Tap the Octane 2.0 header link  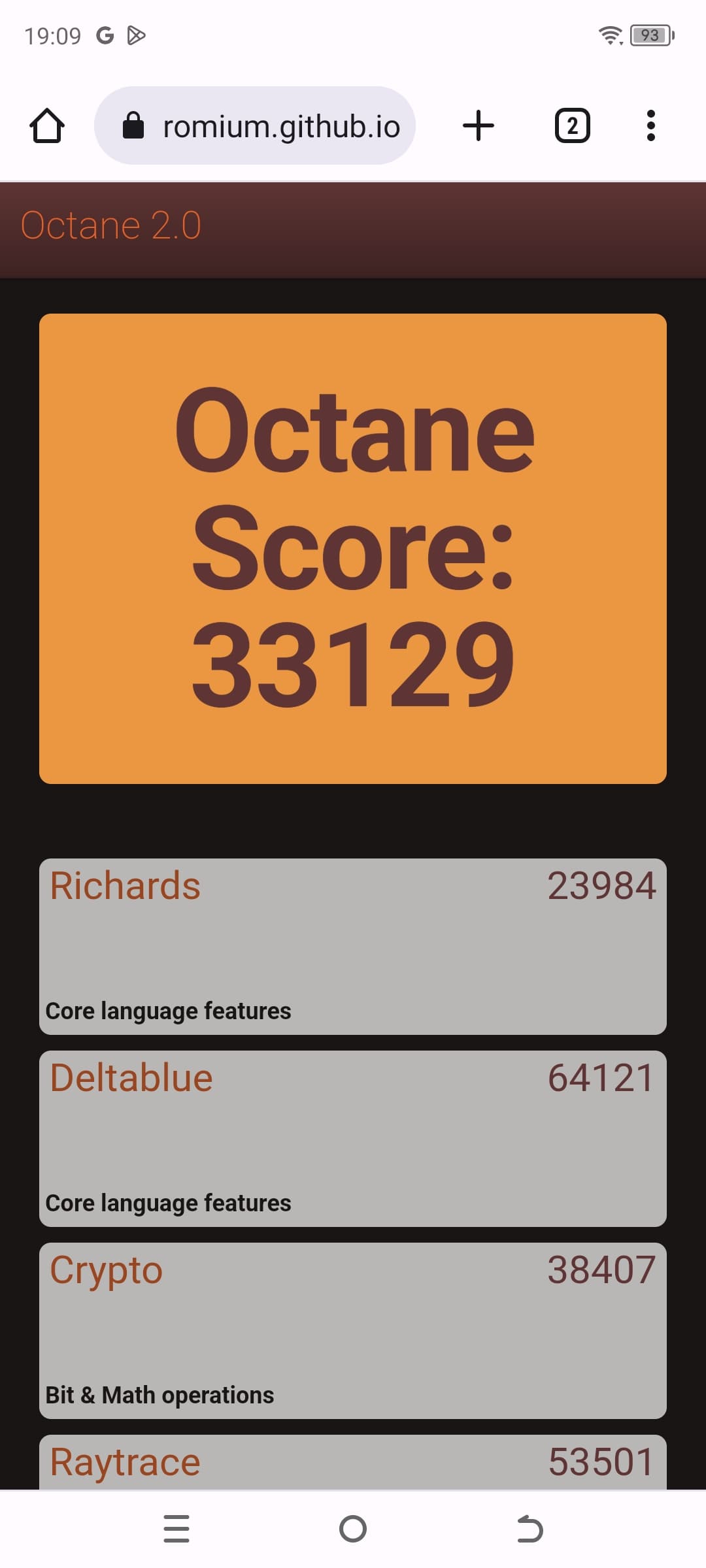tap(111, 225)
